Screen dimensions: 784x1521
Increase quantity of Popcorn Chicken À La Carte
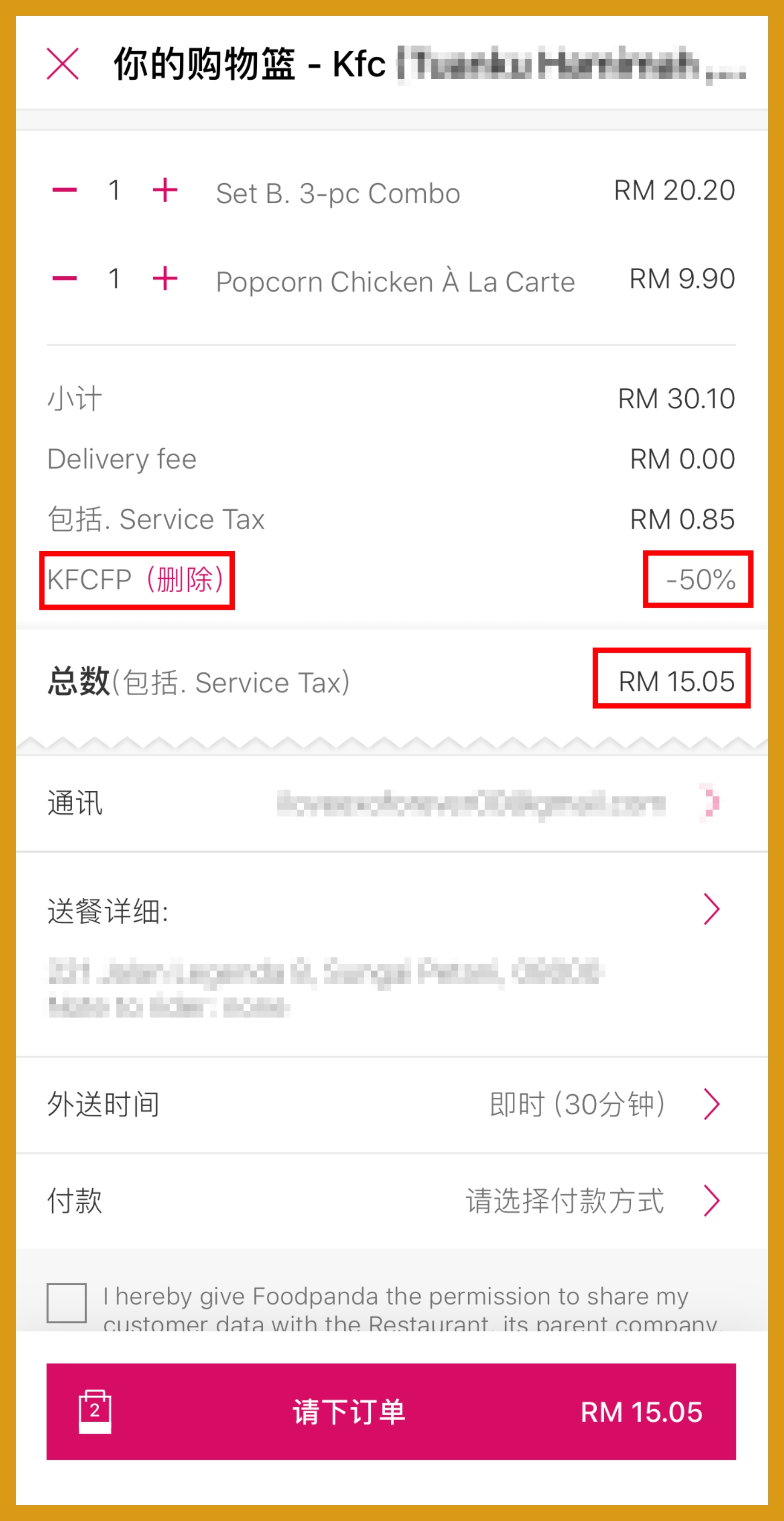click(x=165, y=279)
